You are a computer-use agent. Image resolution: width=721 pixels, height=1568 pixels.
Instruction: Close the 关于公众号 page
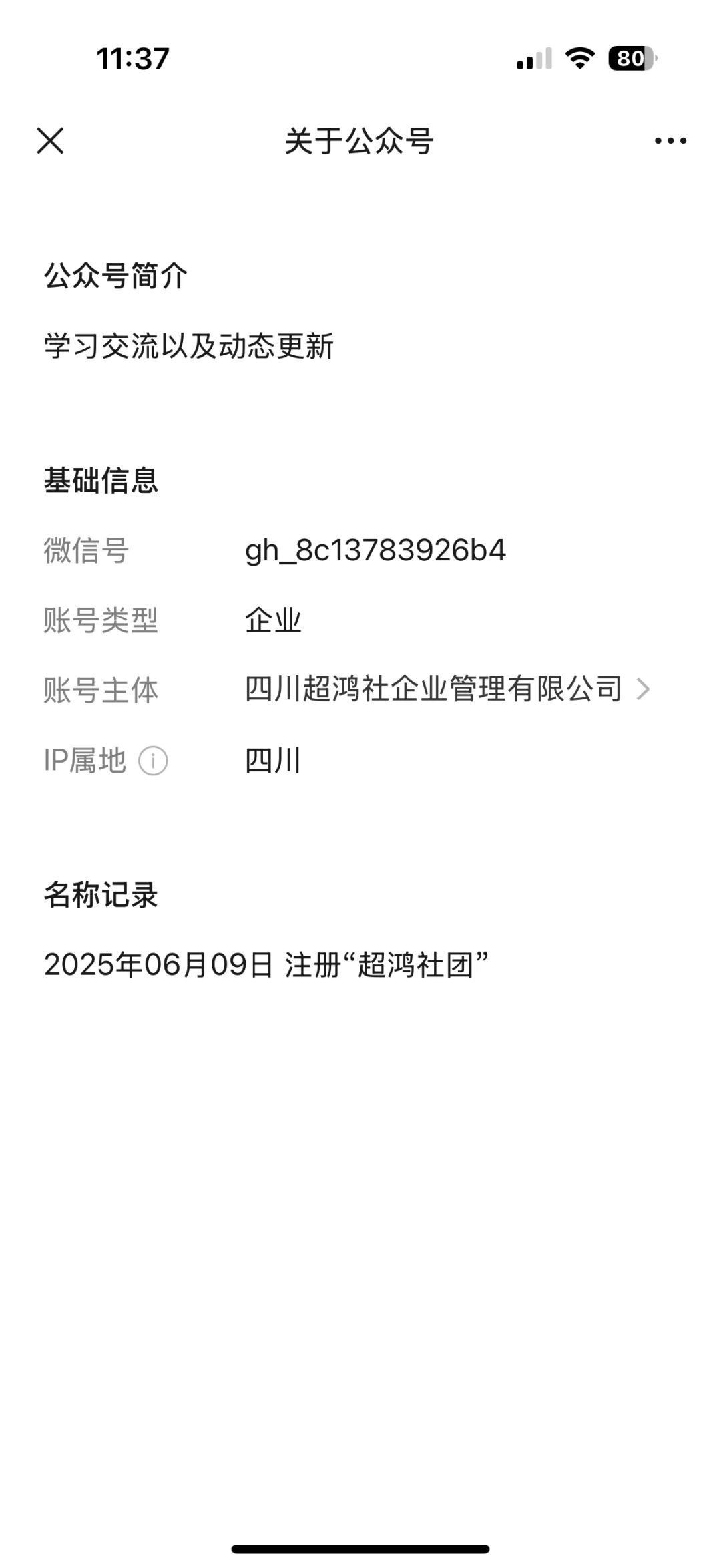[50, 141]
